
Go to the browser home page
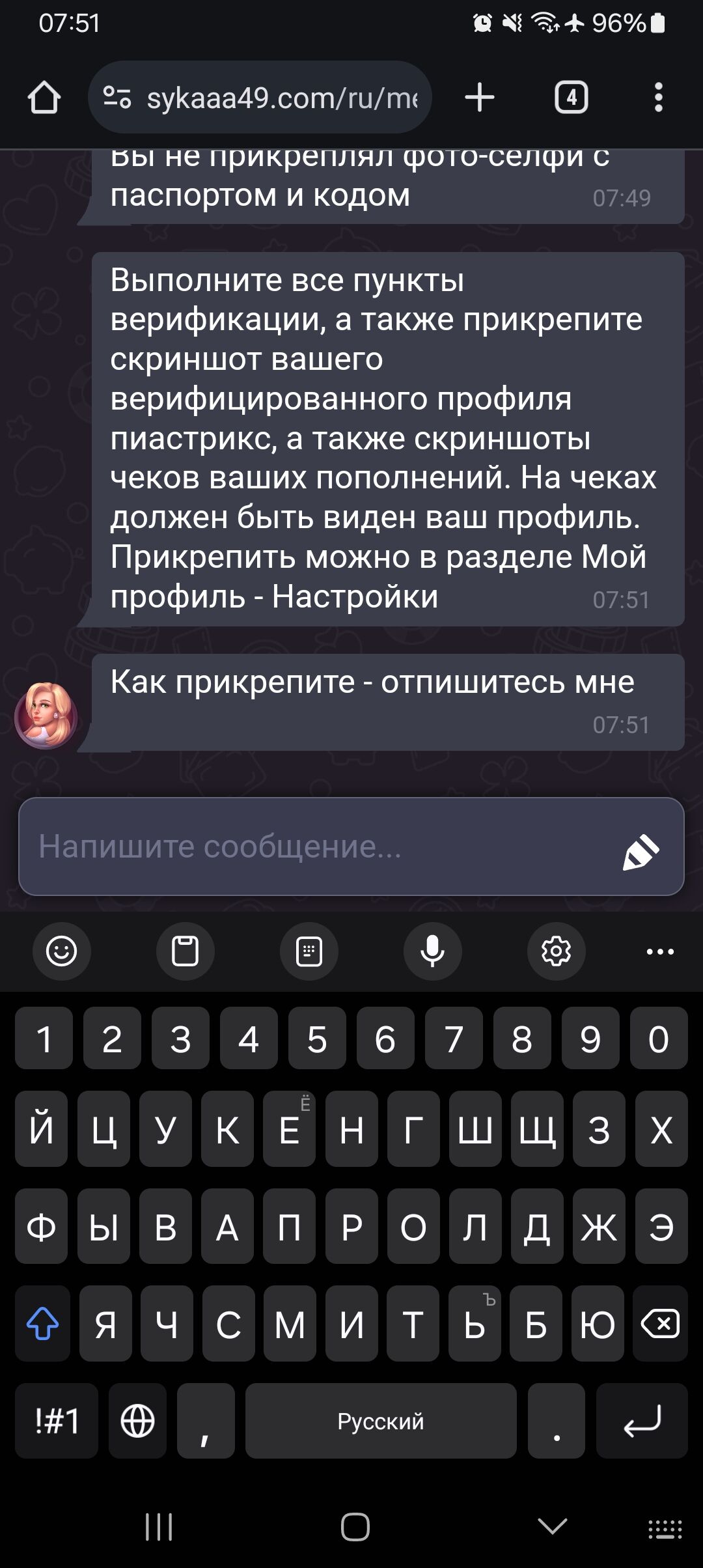pyautogui.click(x=44, y=98)
